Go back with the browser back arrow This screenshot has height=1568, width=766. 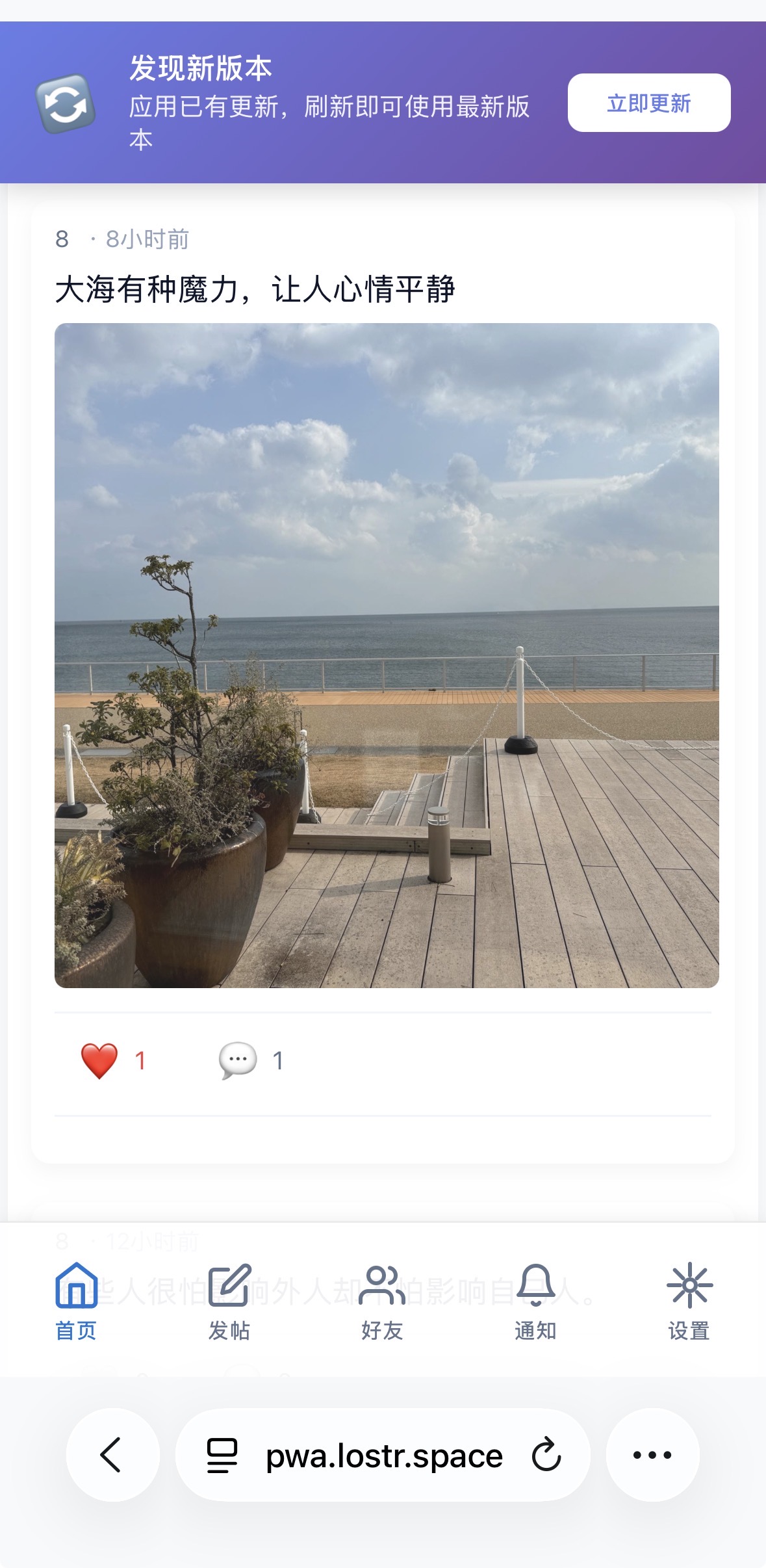tap(112, 1454)
